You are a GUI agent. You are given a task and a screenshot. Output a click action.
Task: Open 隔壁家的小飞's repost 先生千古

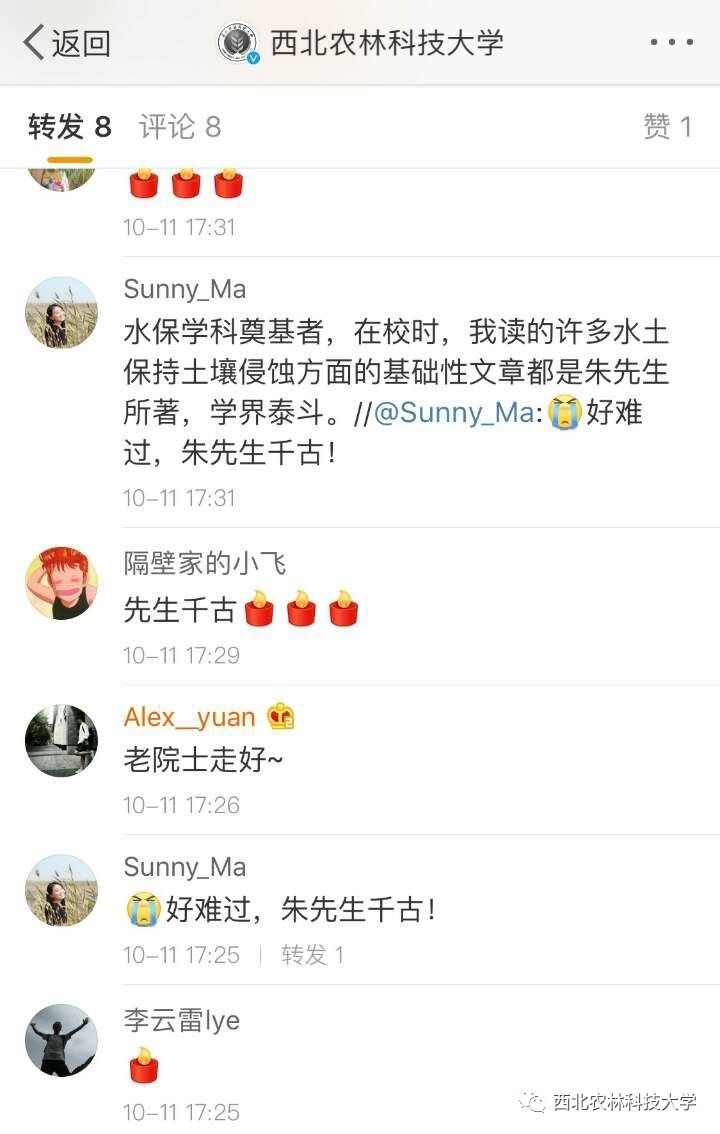point(180,610)
